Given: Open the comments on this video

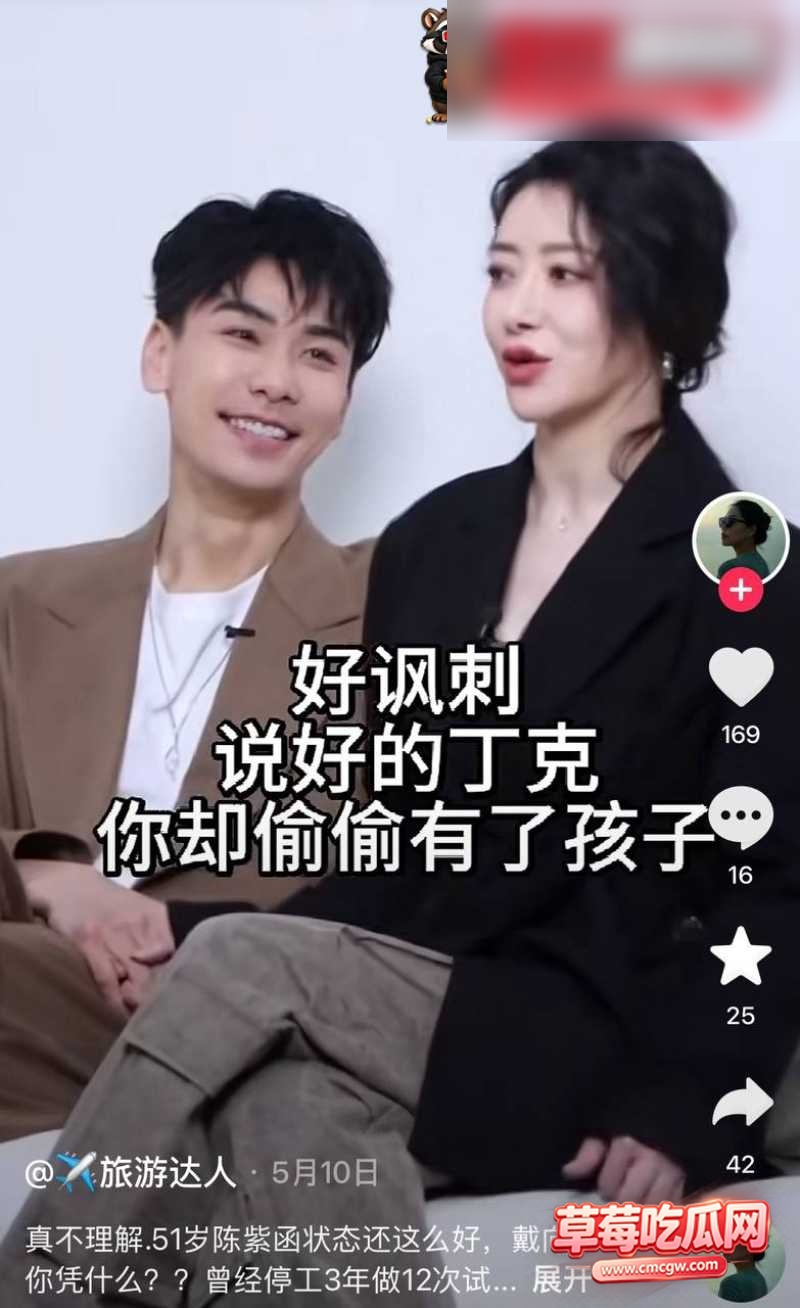Looking at the screenshot, I should pyautogui.click(x=741, y=818).
